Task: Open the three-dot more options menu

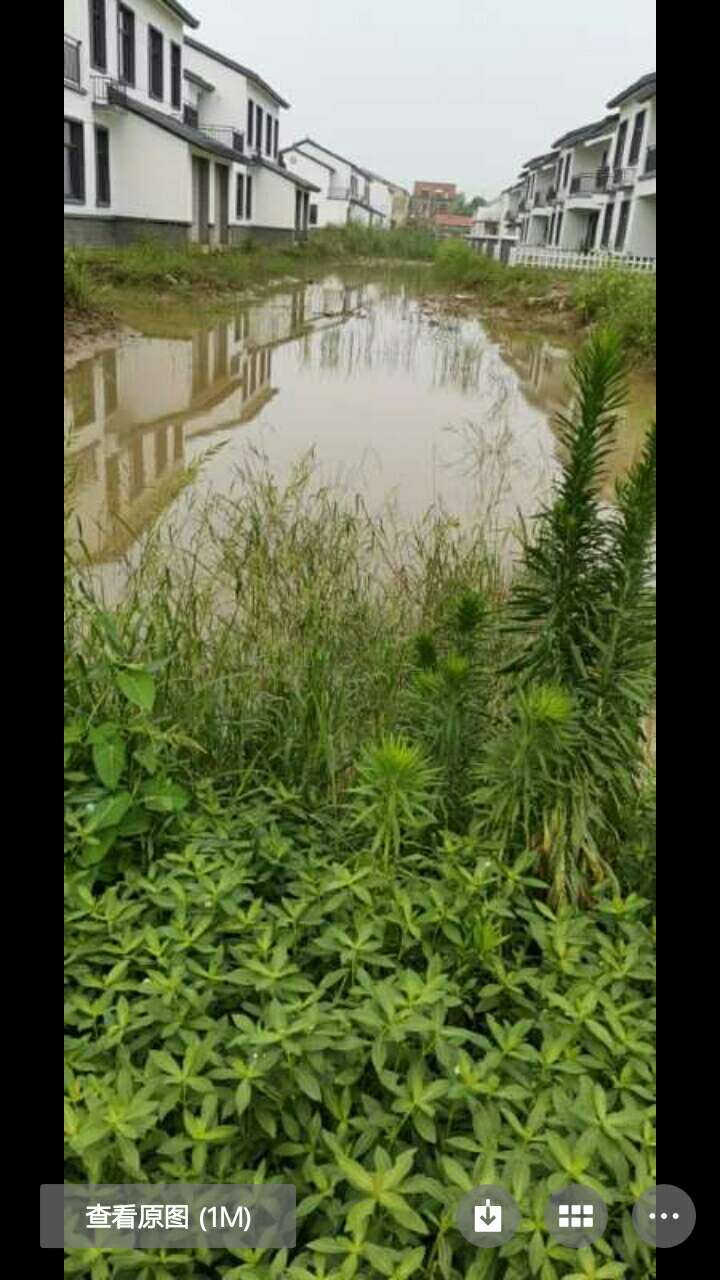Action: (664, 1216)
